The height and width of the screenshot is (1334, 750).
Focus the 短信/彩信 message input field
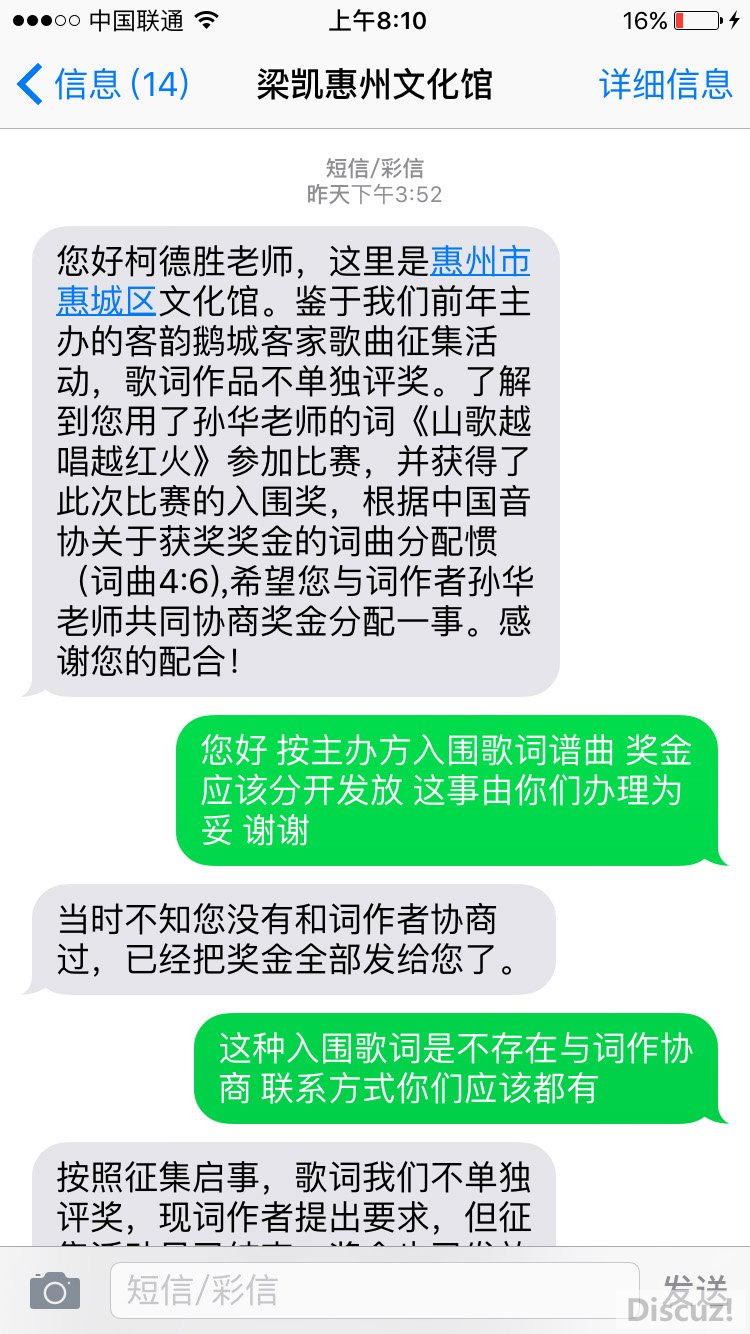375,1290
